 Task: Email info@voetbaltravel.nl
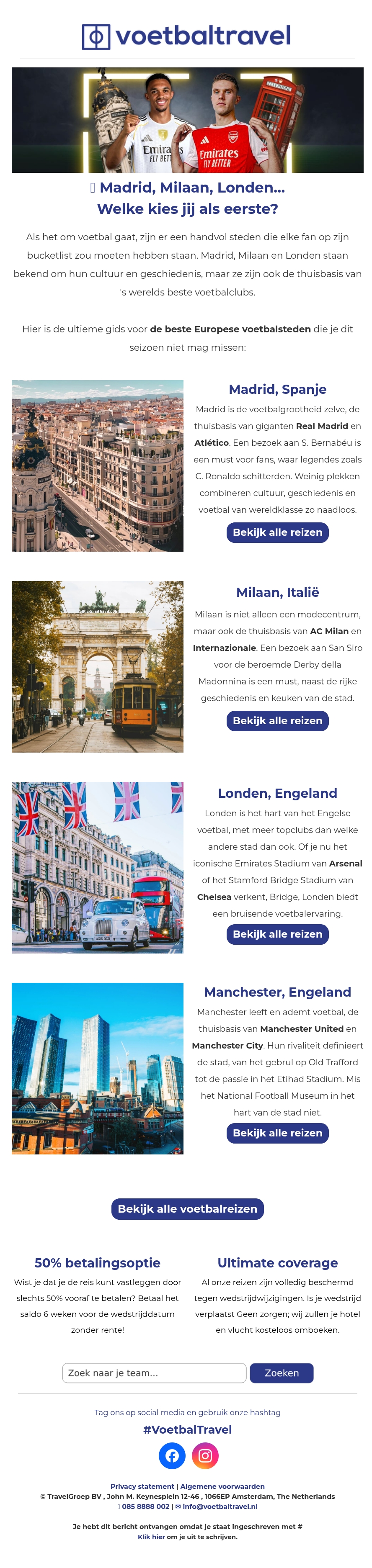(x=220, y=1506)
